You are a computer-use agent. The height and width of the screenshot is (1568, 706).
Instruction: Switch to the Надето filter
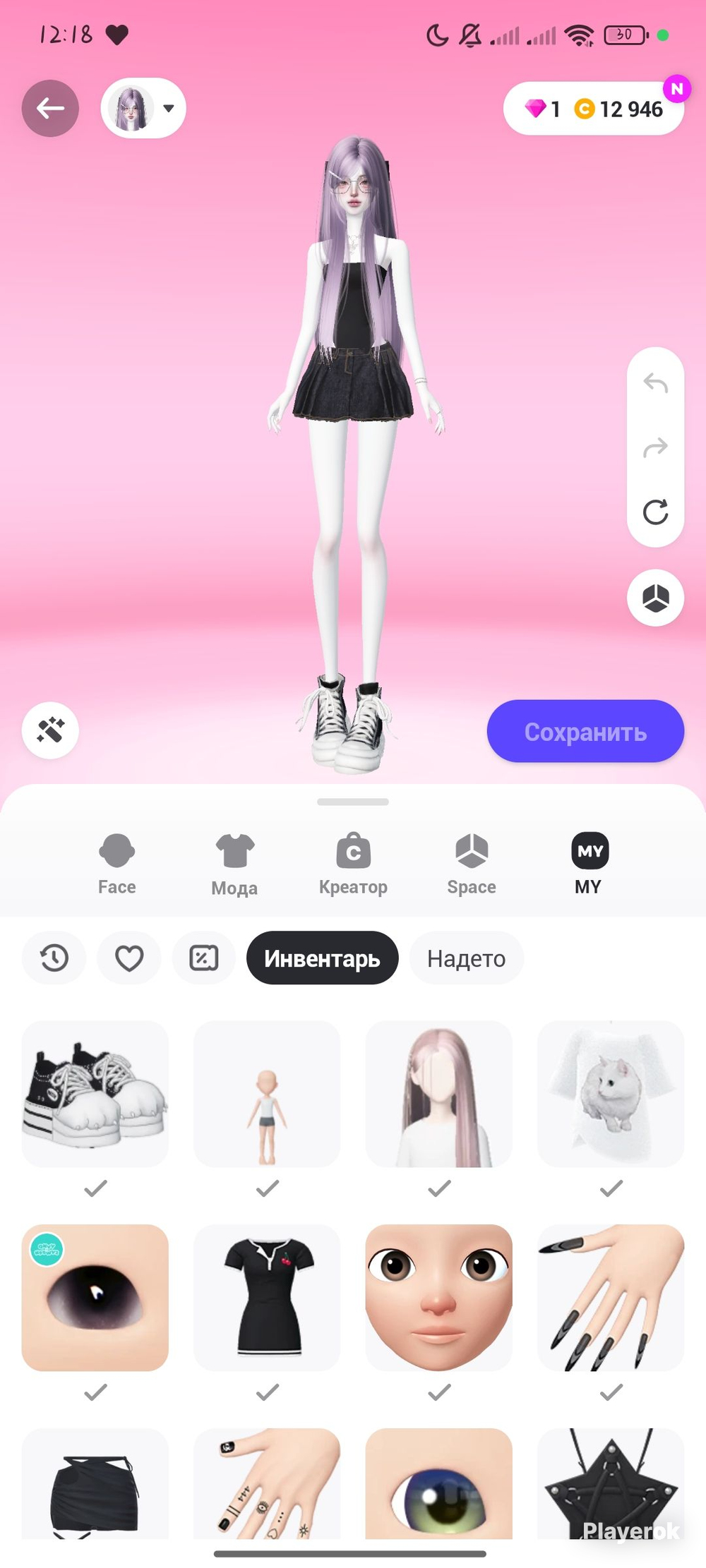coord(466,958)
